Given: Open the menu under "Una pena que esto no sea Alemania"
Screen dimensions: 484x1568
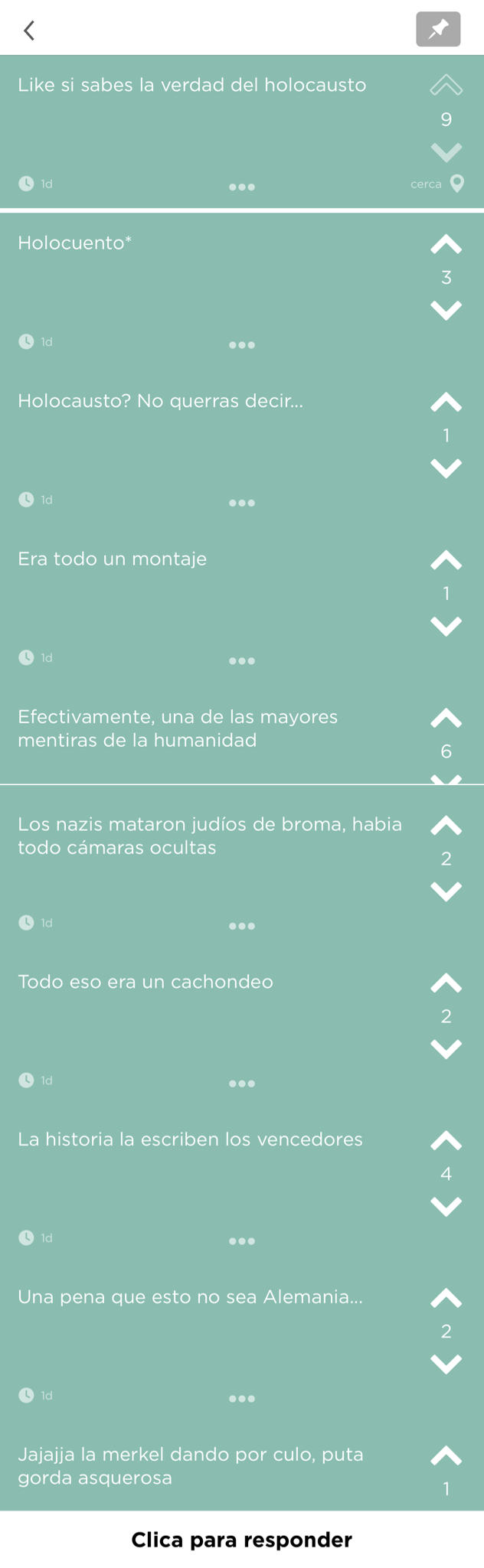Looking at the screenshot, I should [x=242, y=1399].
